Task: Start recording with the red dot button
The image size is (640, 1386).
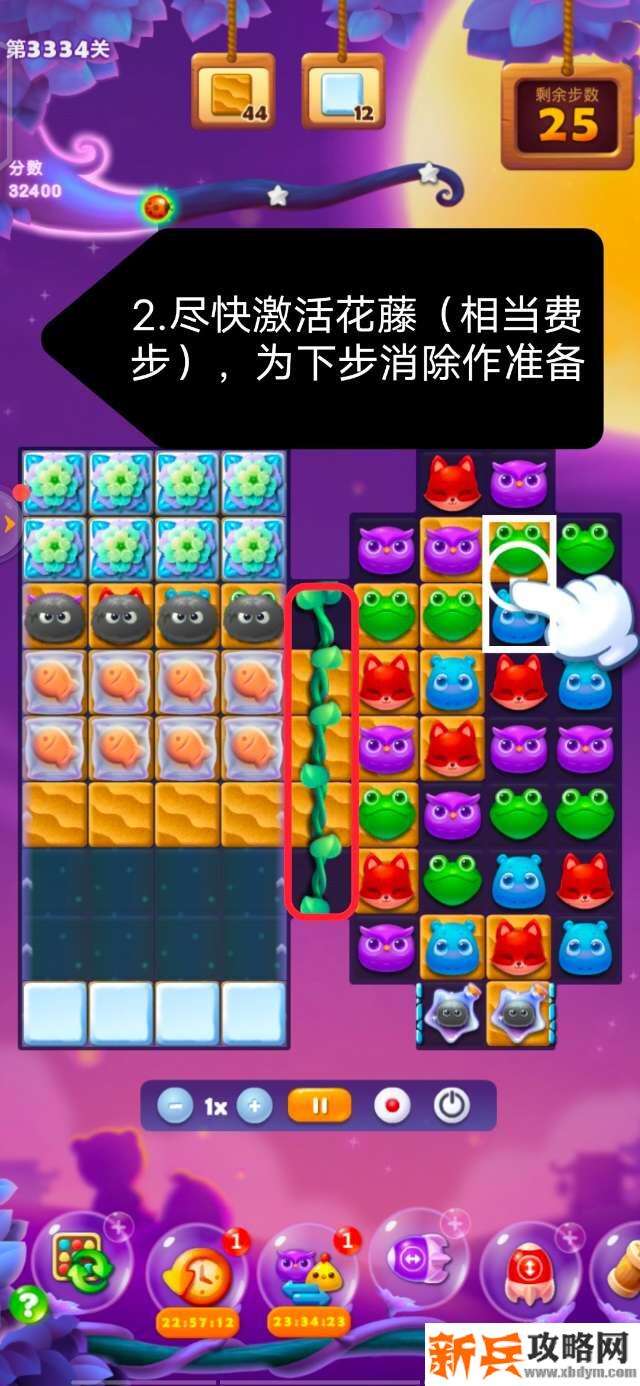Action: [391, 1106]
